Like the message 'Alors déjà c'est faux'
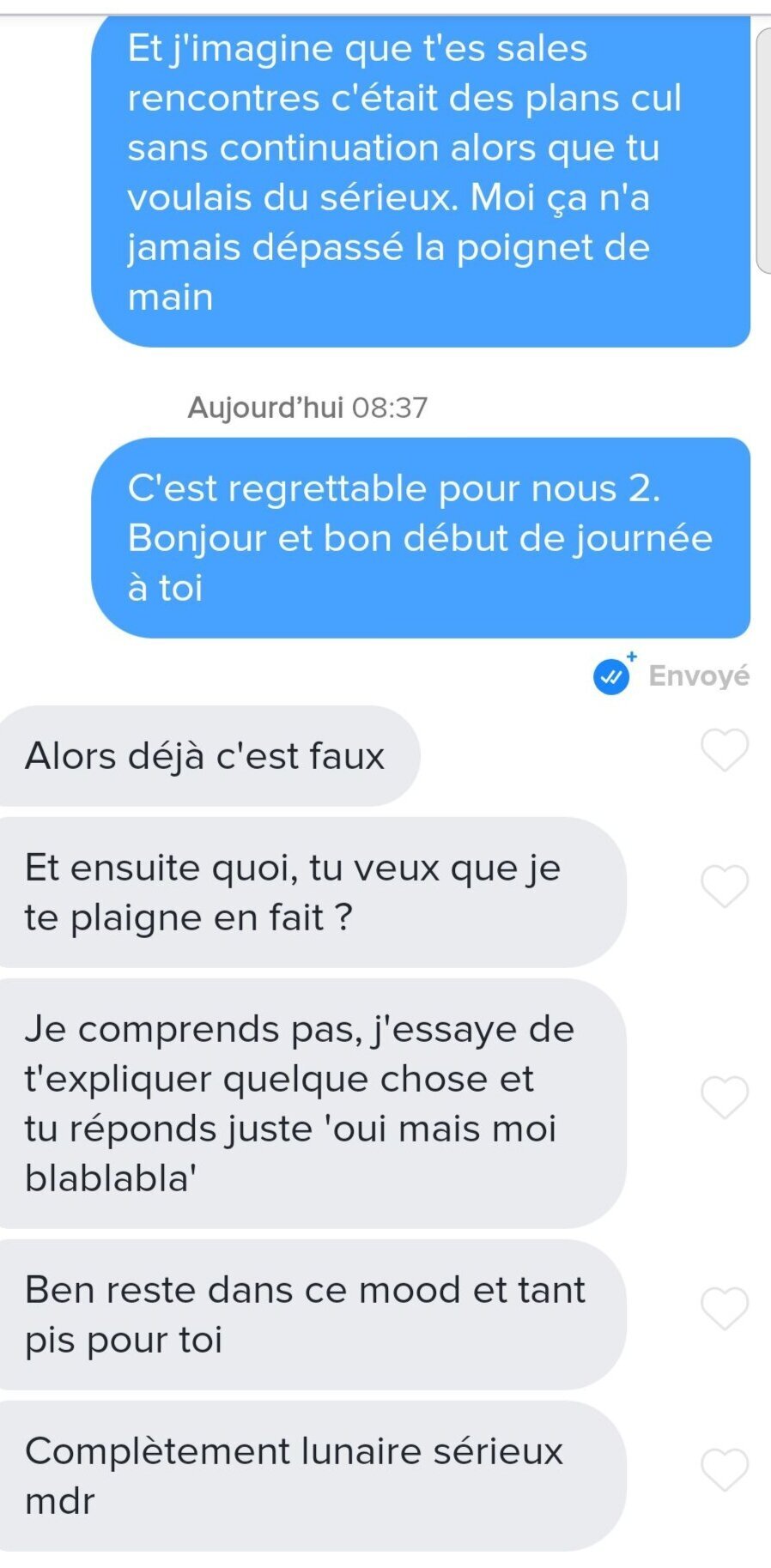The image size is (771, 1568). [725, 750]
